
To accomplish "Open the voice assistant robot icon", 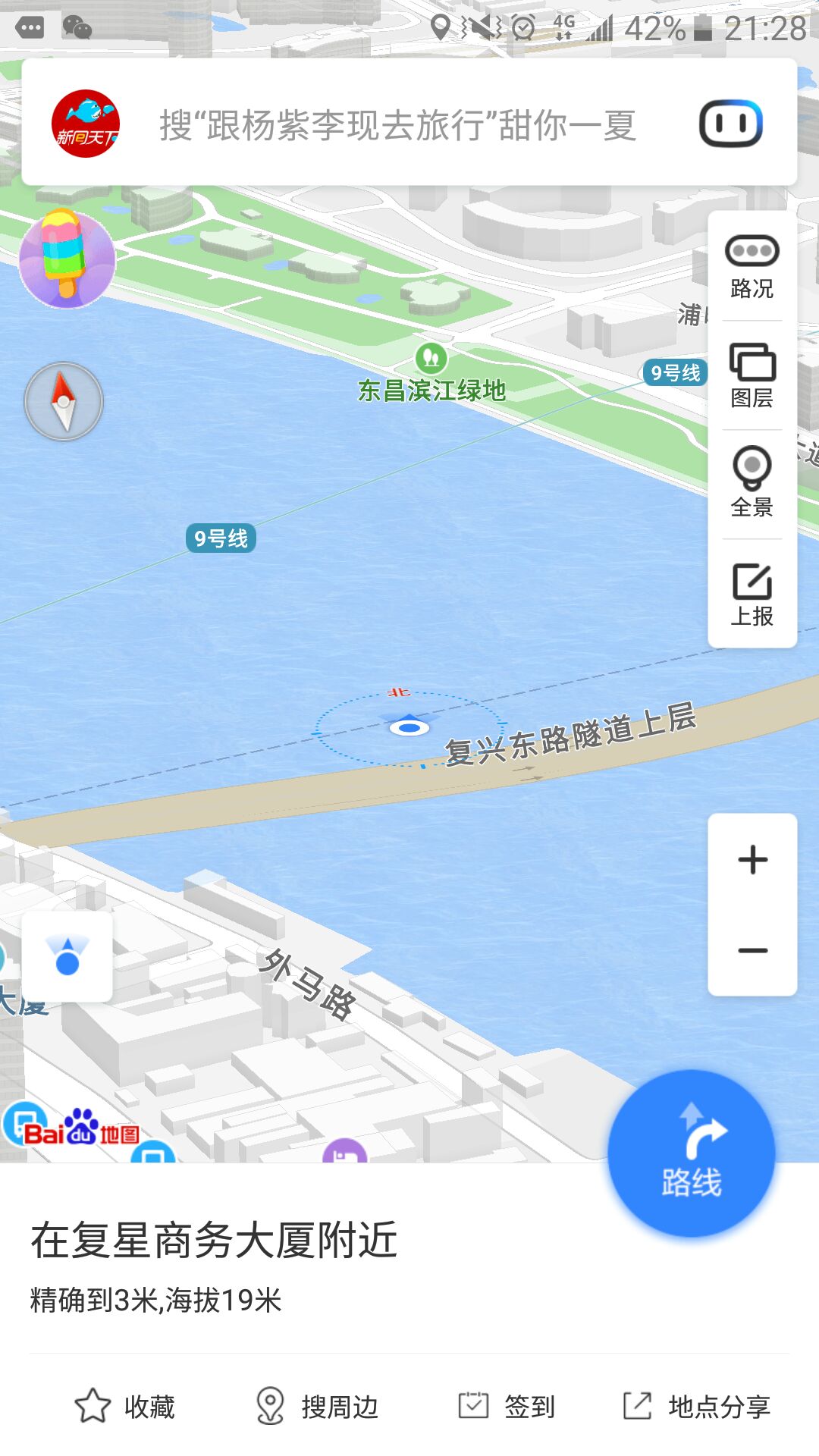I will pyautogui.click(x=730, y=124).
